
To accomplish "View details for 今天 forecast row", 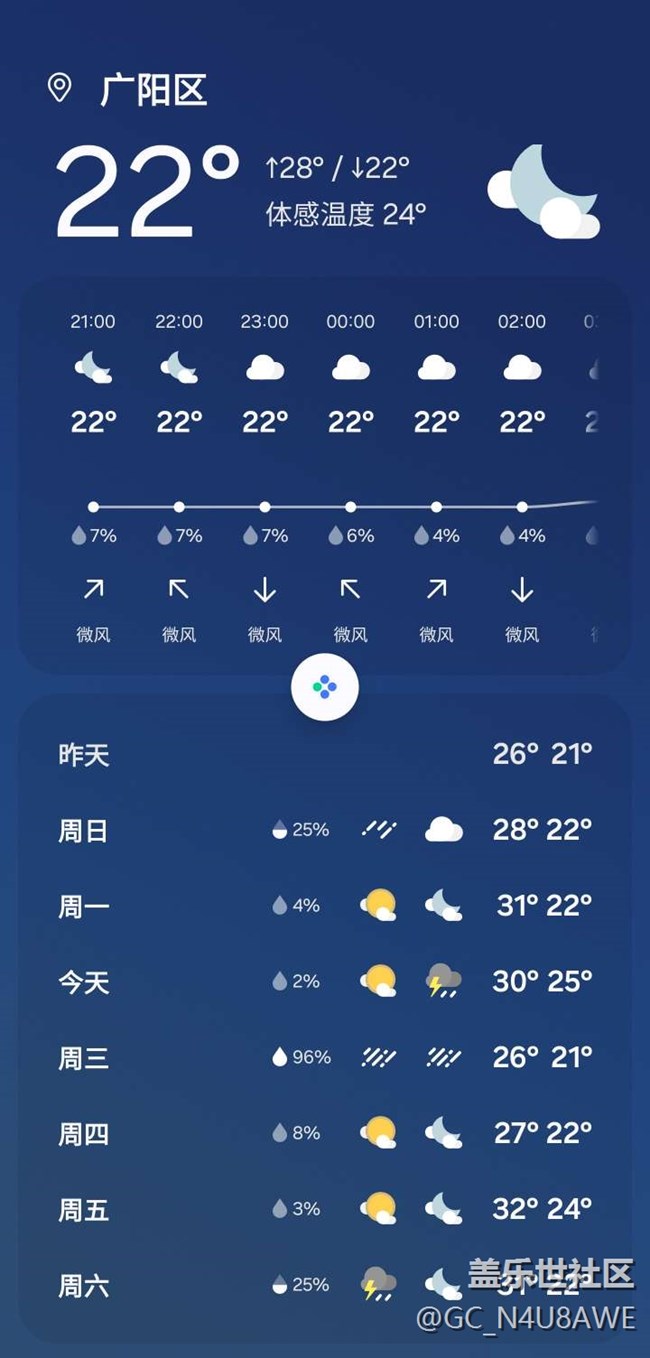I will click(x=325, y=982).
